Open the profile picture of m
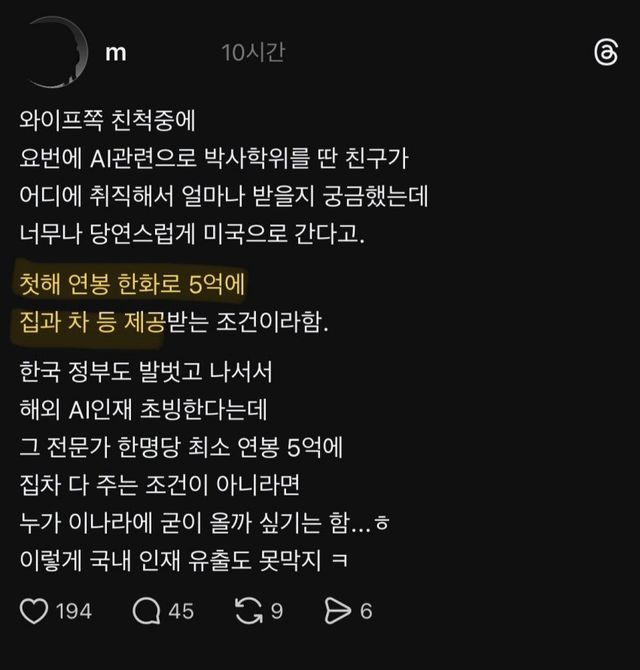Viewport: 640px width, 670px height. (x=54, y=53)
